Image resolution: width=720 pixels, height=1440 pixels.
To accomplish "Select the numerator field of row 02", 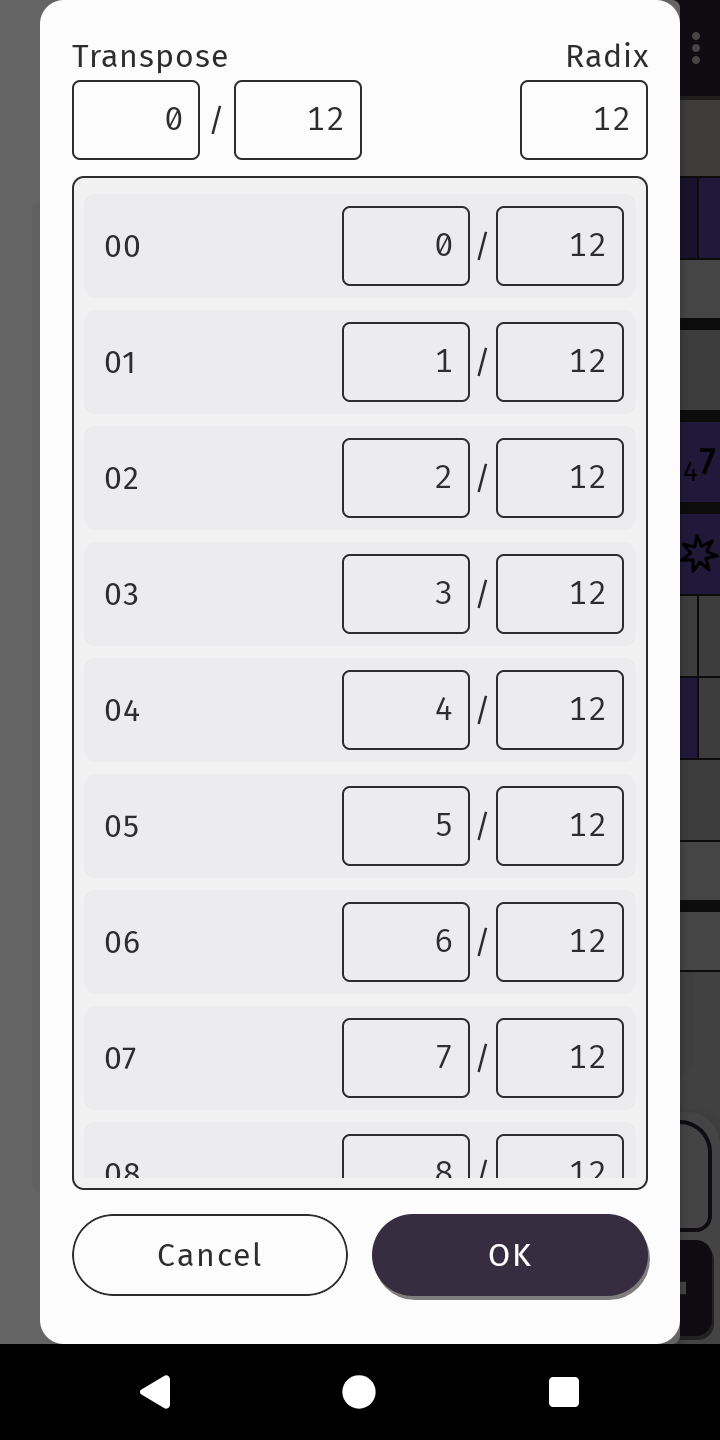I will click(x=406, y=478).
